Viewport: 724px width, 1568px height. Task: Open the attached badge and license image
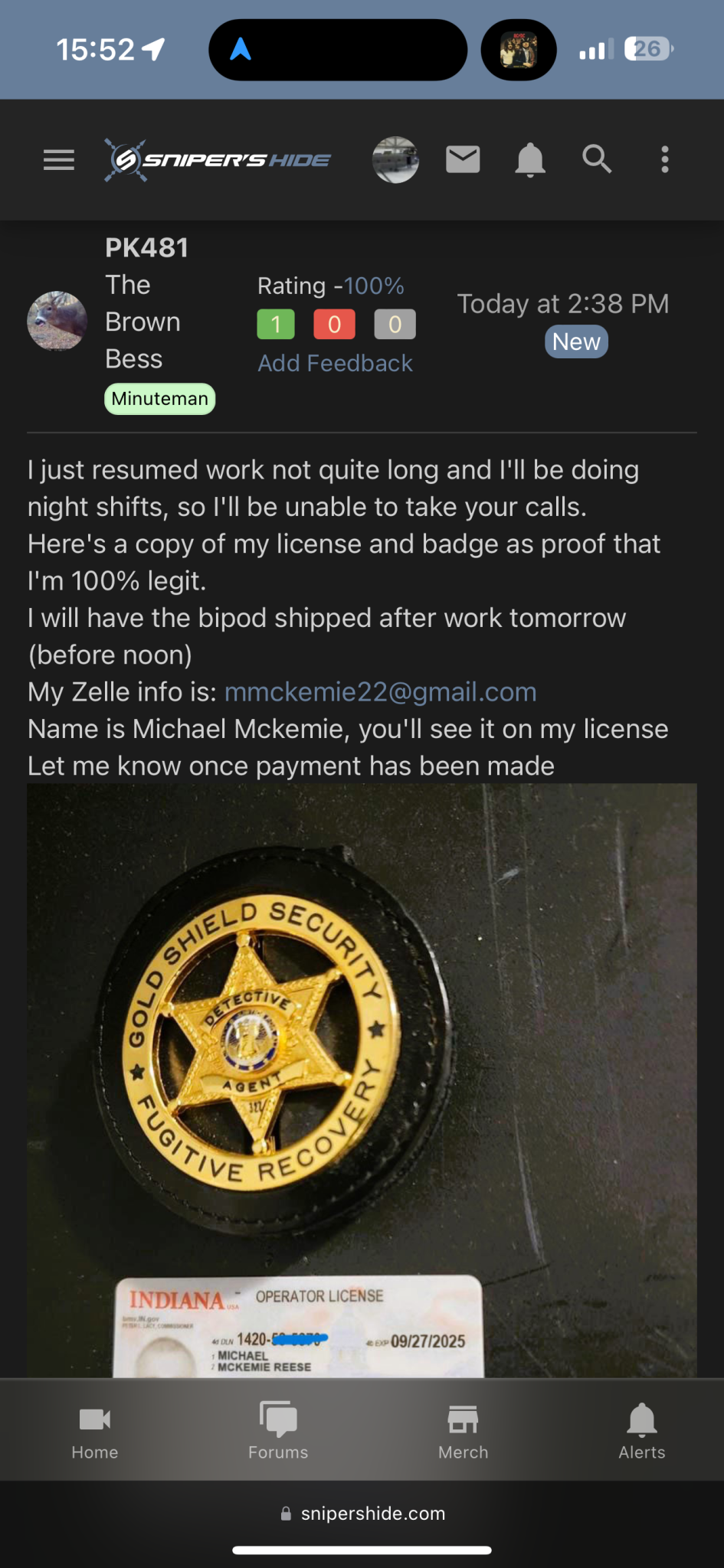362,1072
